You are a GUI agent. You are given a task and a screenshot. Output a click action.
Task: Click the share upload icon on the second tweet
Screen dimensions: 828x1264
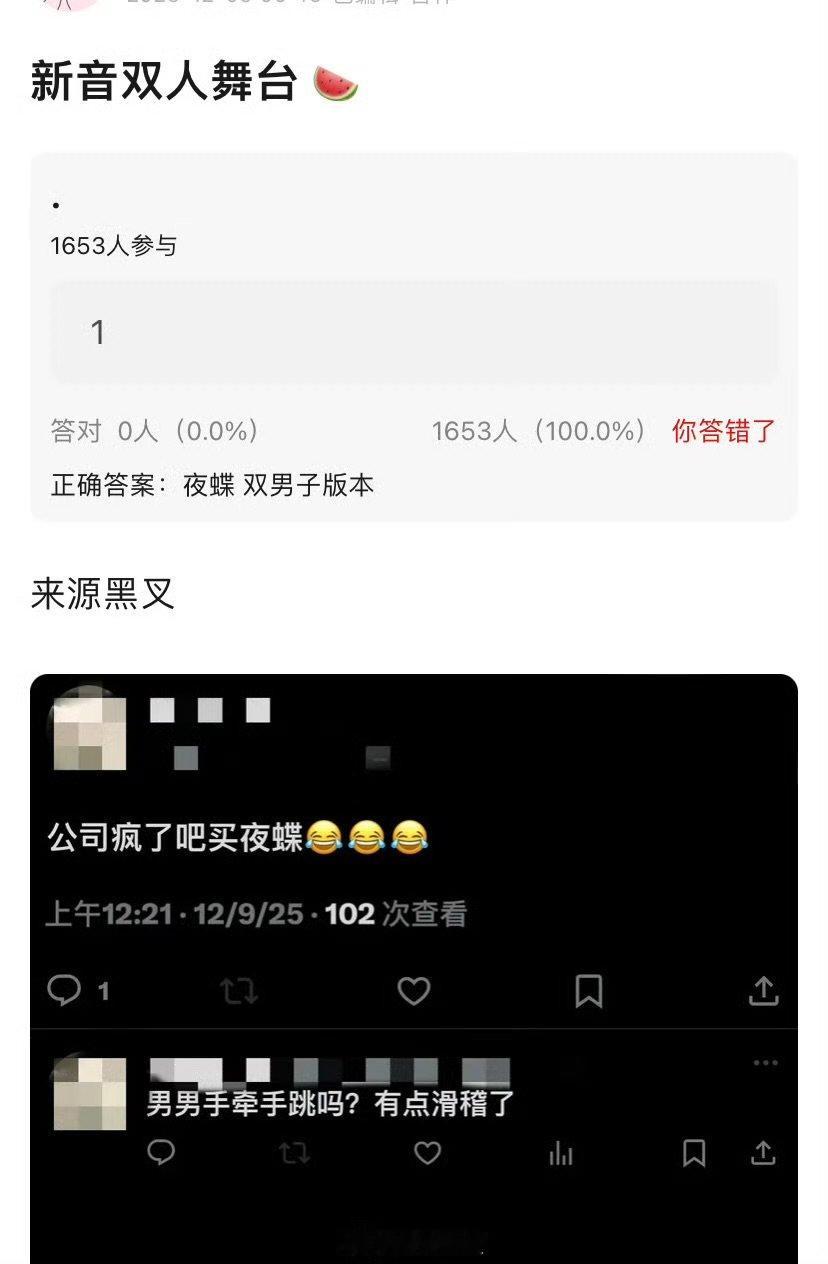click(762, 1153)
